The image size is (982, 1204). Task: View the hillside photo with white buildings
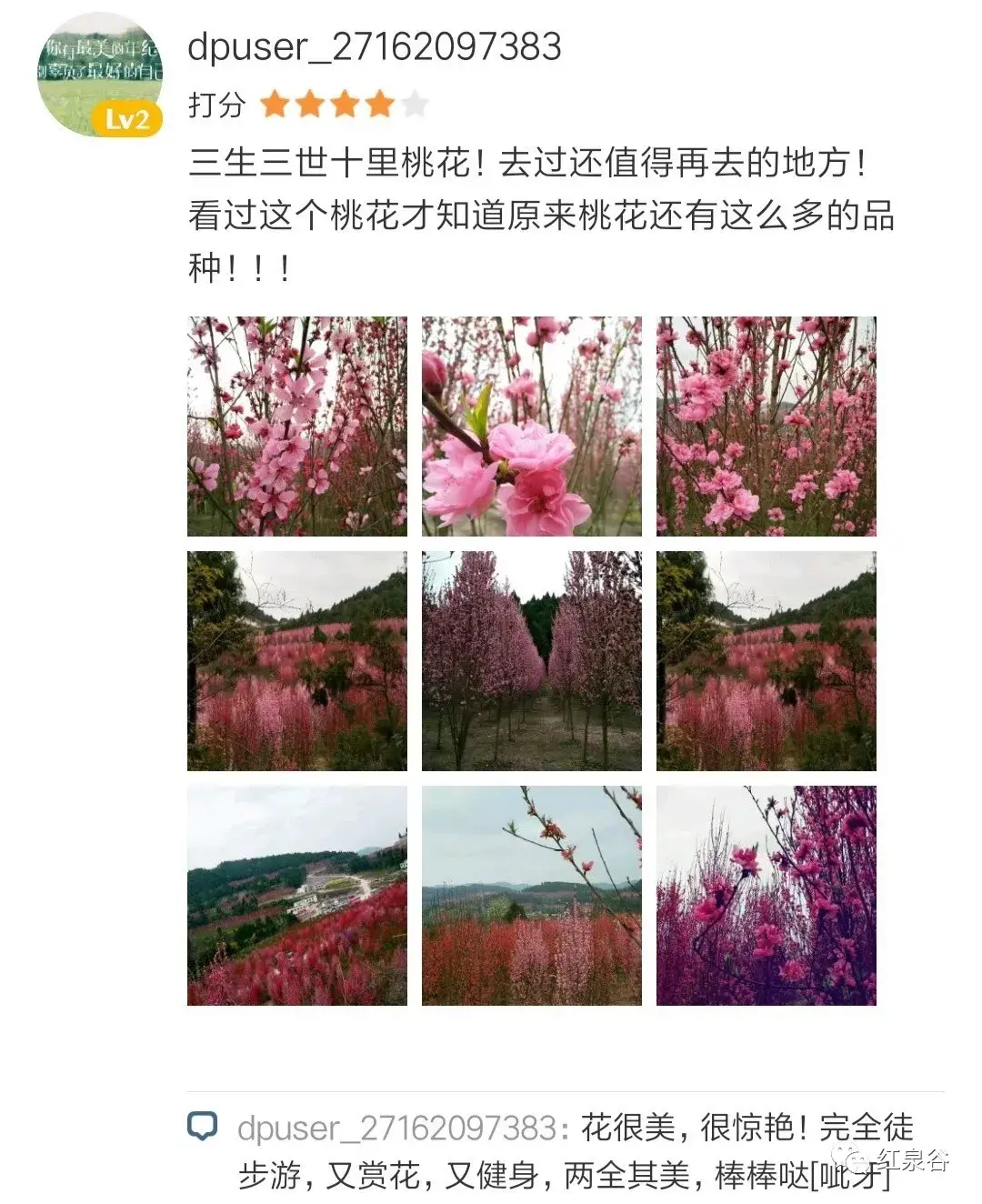tap(296, 895)
